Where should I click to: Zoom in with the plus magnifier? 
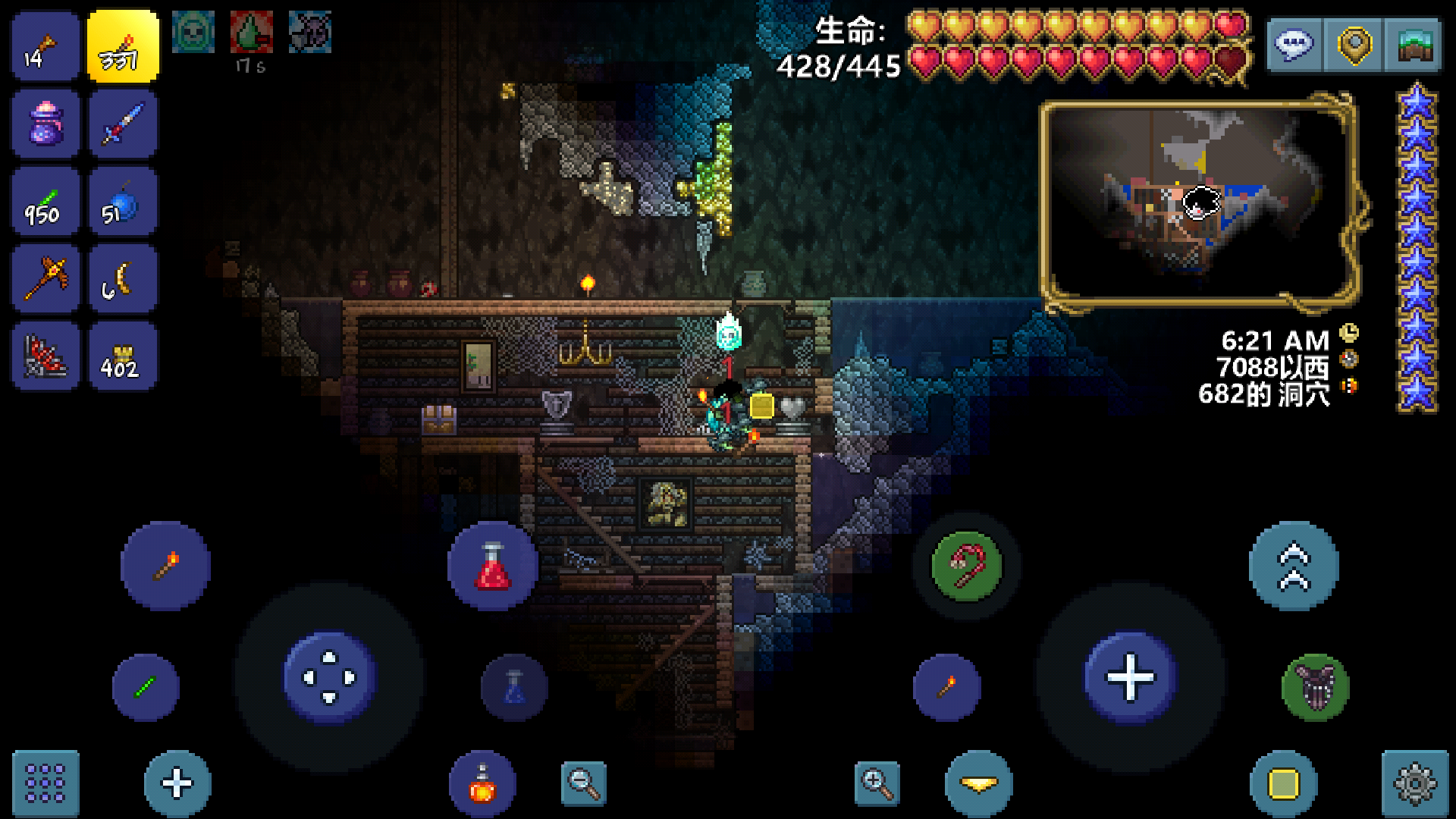pos(877,784)
